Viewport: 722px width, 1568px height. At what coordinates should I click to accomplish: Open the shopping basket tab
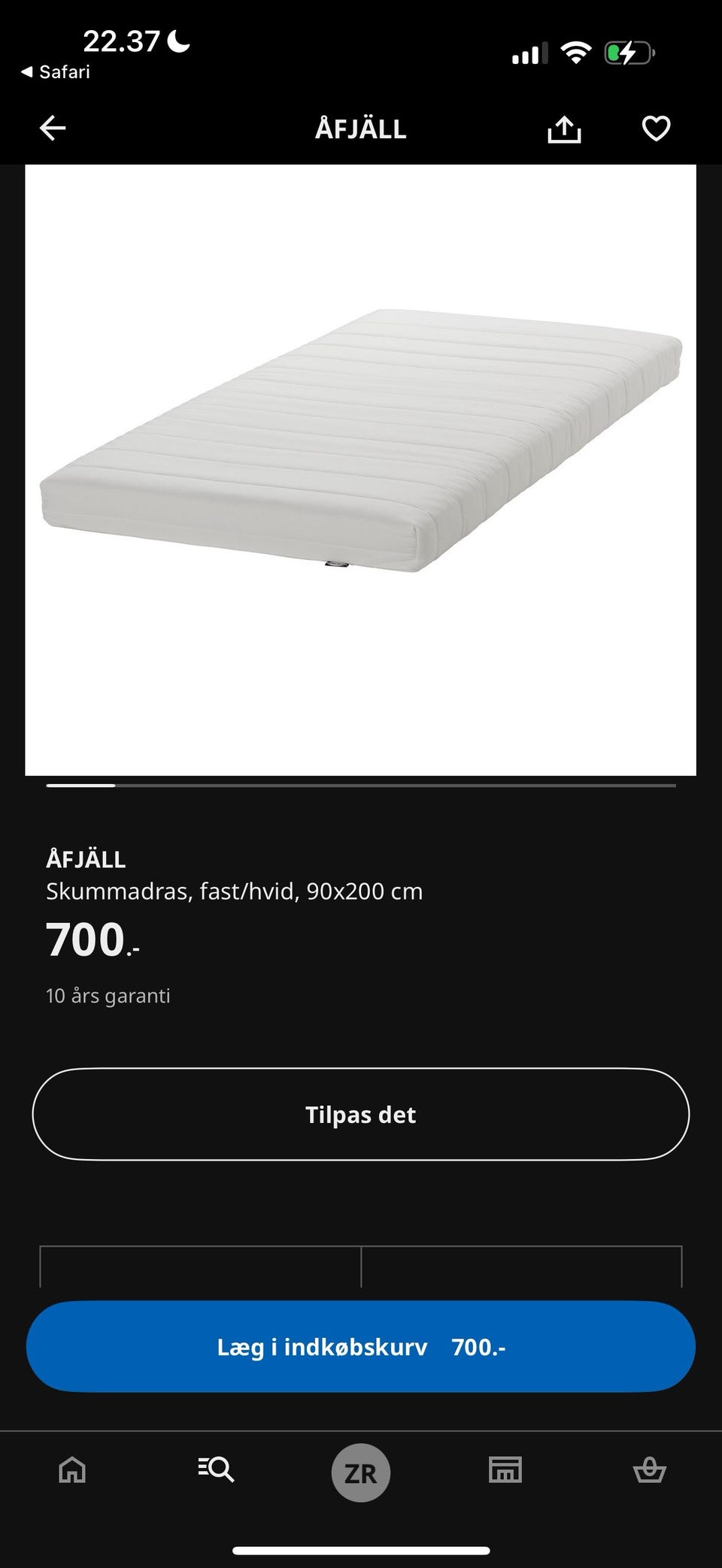(x=649, y=1470)
